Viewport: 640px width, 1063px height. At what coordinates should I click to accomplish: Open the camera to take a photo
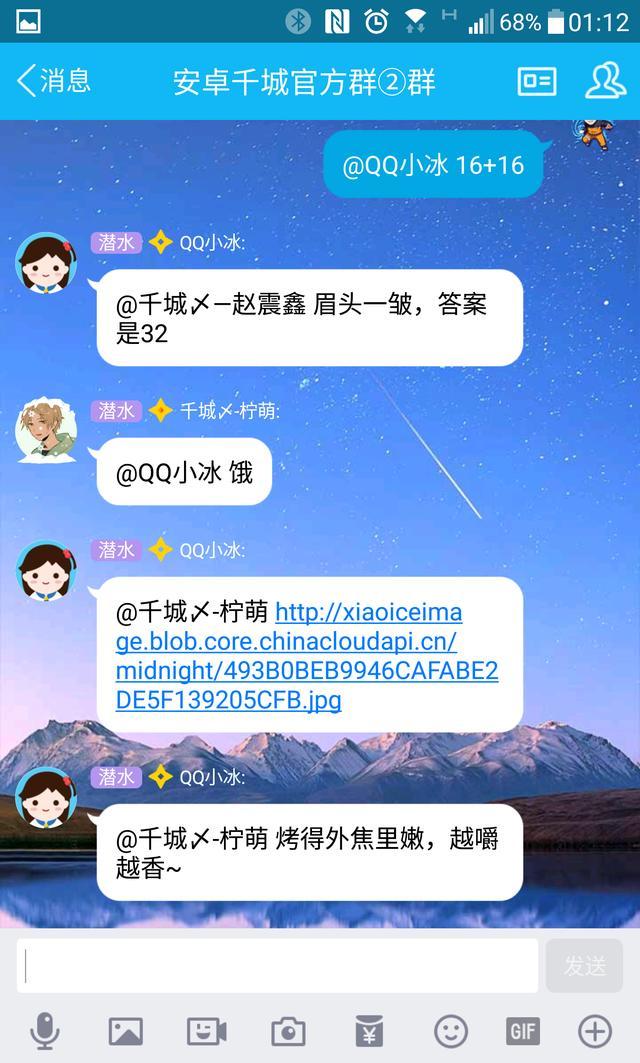(288, 1031)
